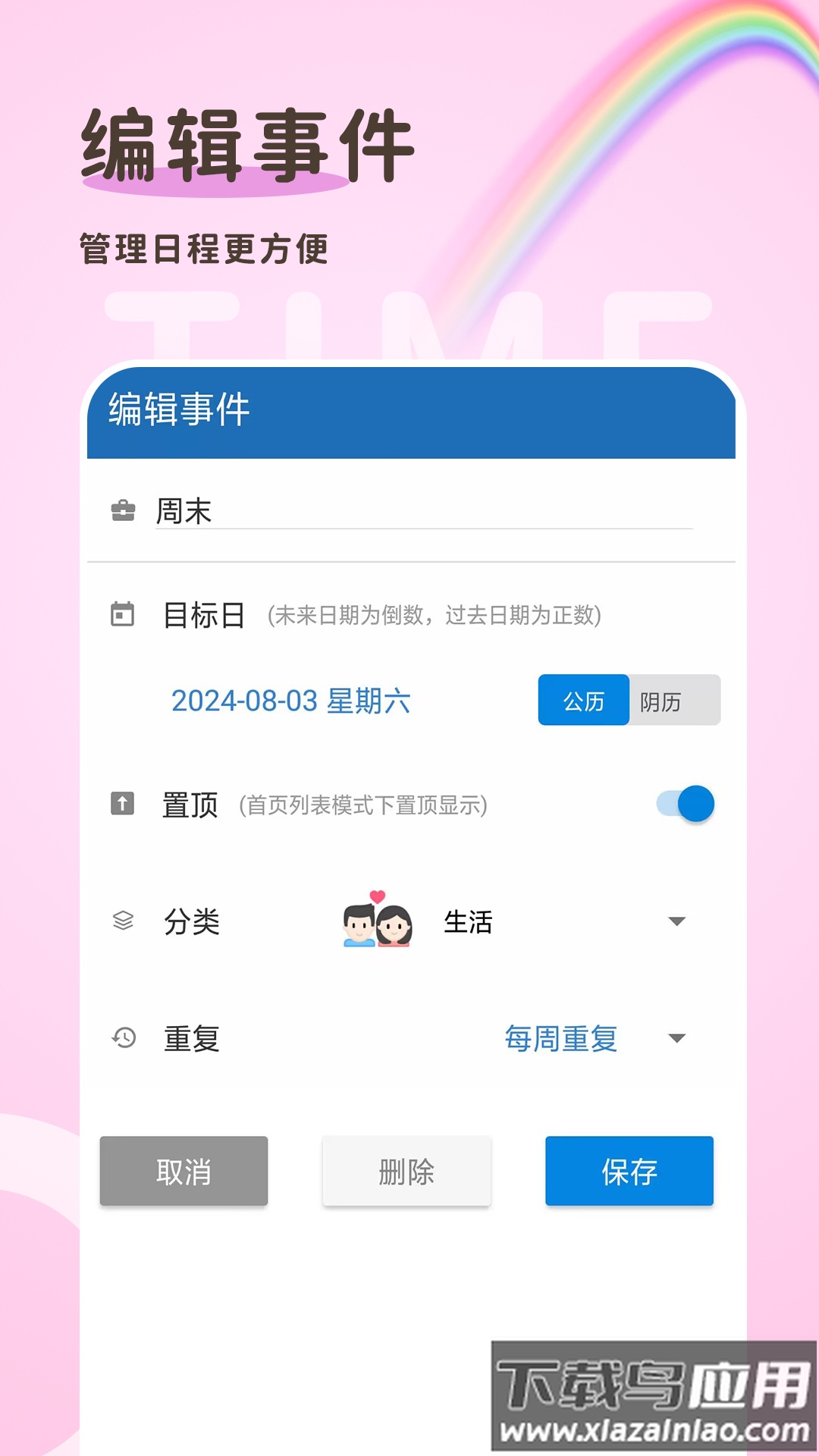Expand the 生活 category dropdown
The width and height of the screenshot is (819, 1456).
(677, 921)
